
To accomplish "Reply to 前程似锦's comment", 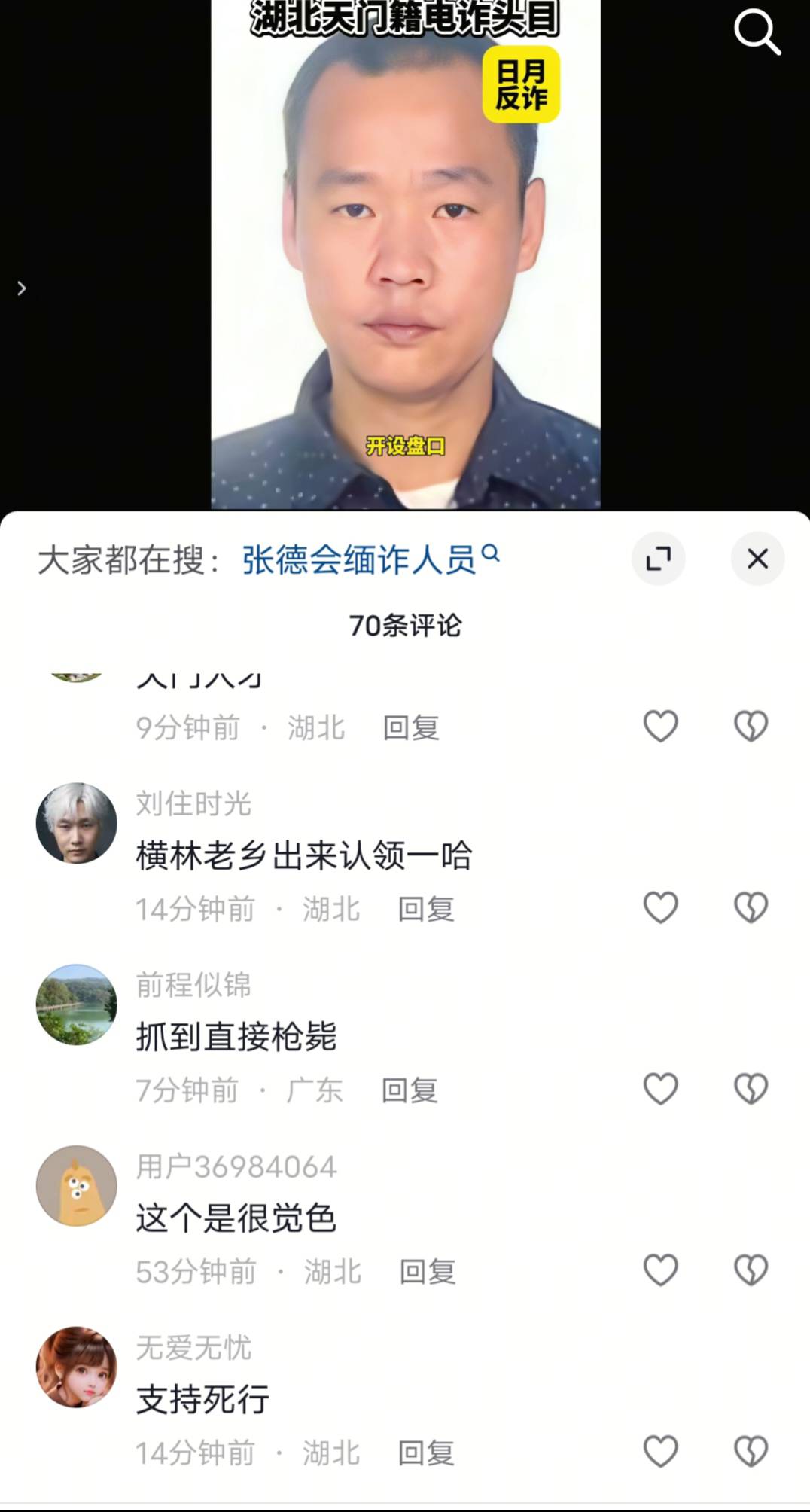I will tap(410, 1090).
